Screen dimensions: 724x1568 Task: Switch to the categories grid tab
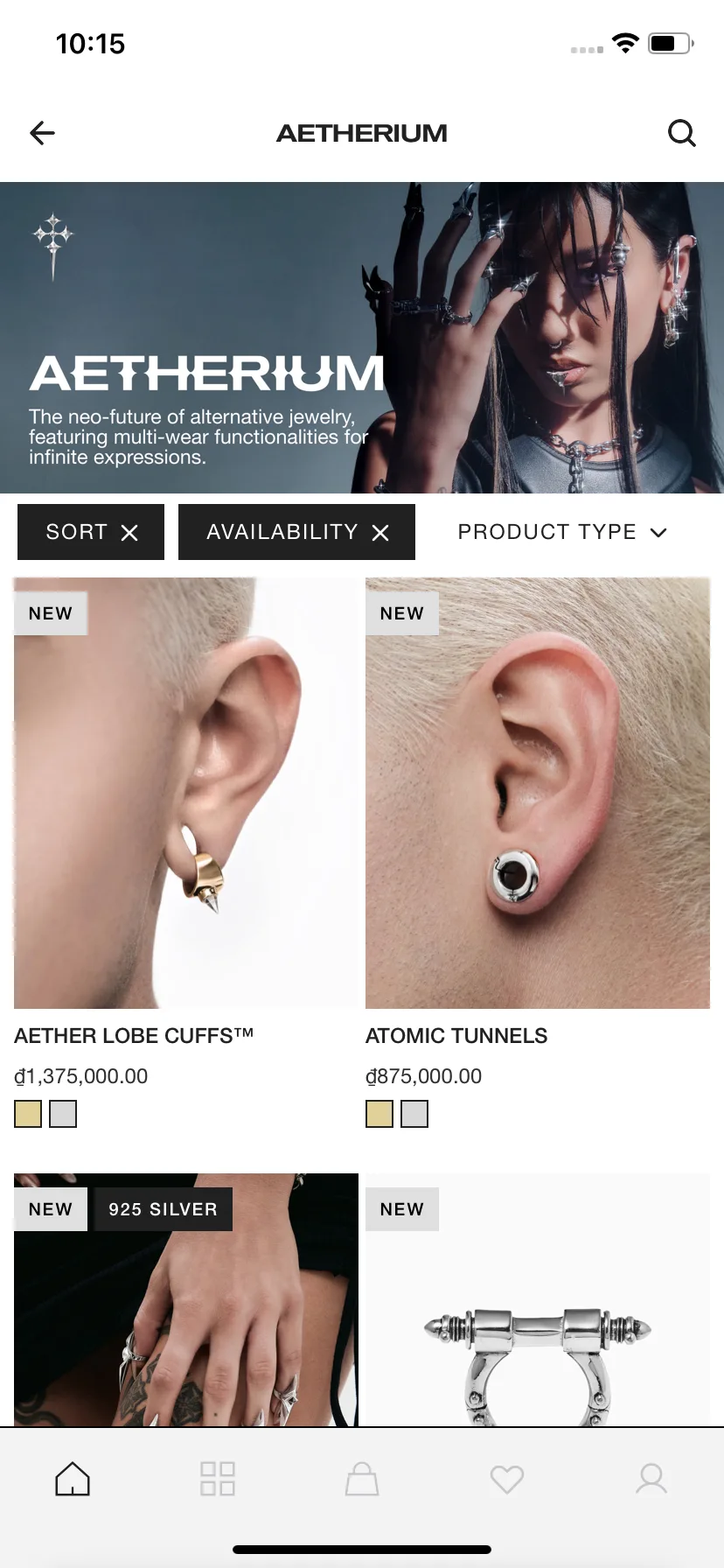217,1479
